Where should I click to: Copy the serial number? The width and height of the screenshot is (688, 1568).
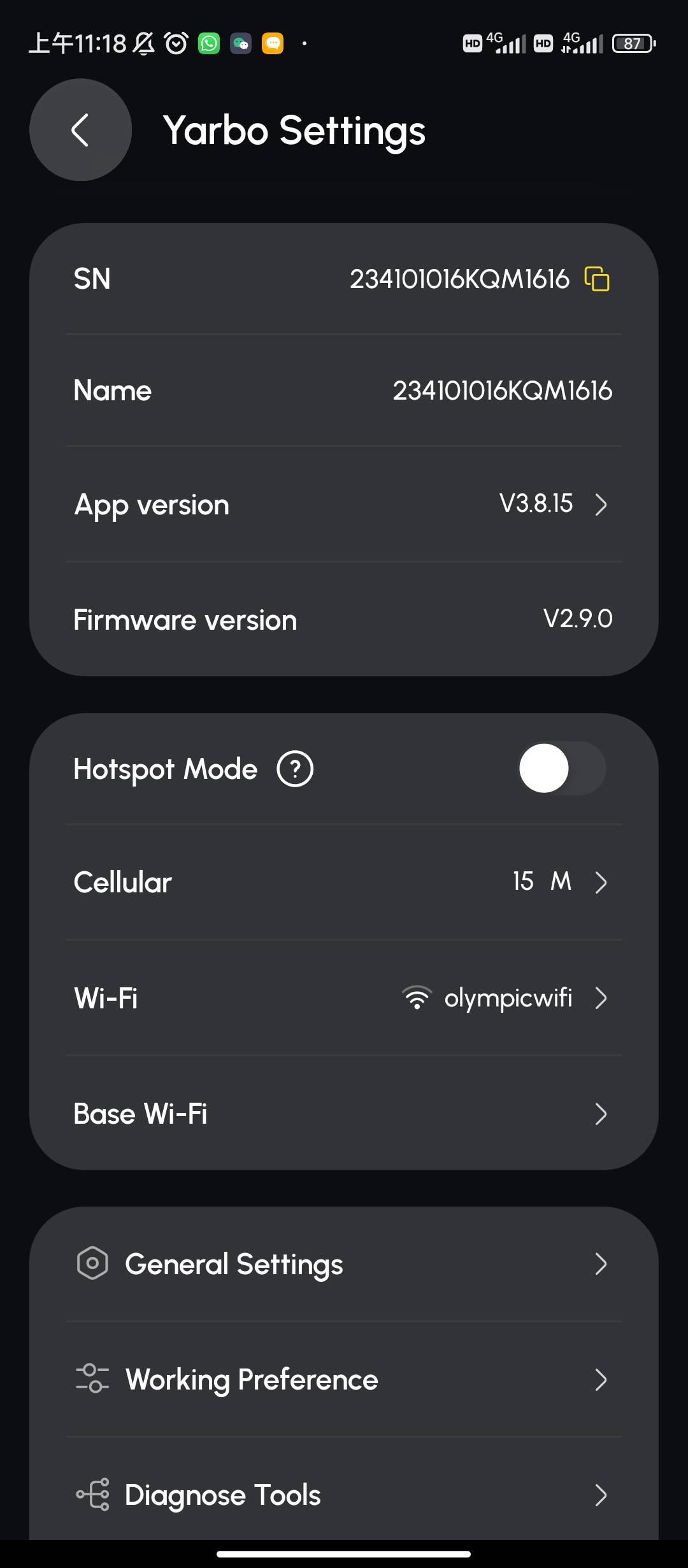[x=597, y=279]
